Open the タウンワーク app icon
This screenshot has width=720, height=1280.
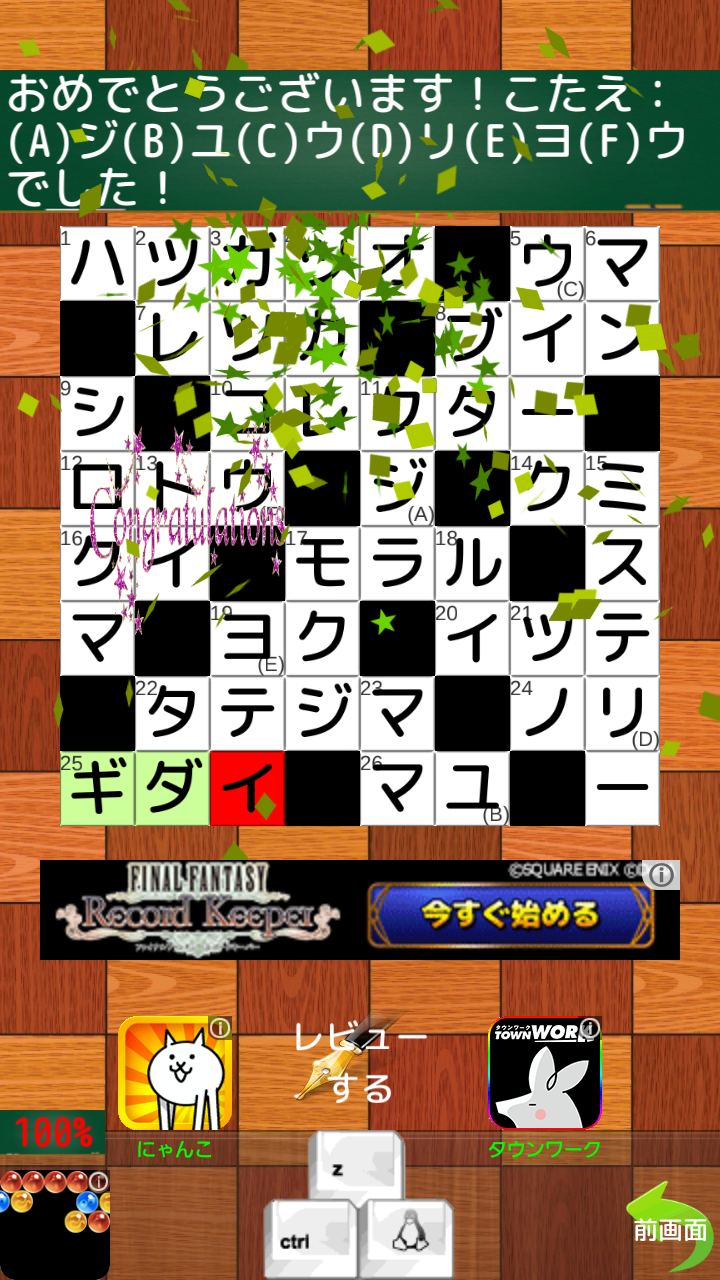pyautogui.click(x=544, y=1073)
